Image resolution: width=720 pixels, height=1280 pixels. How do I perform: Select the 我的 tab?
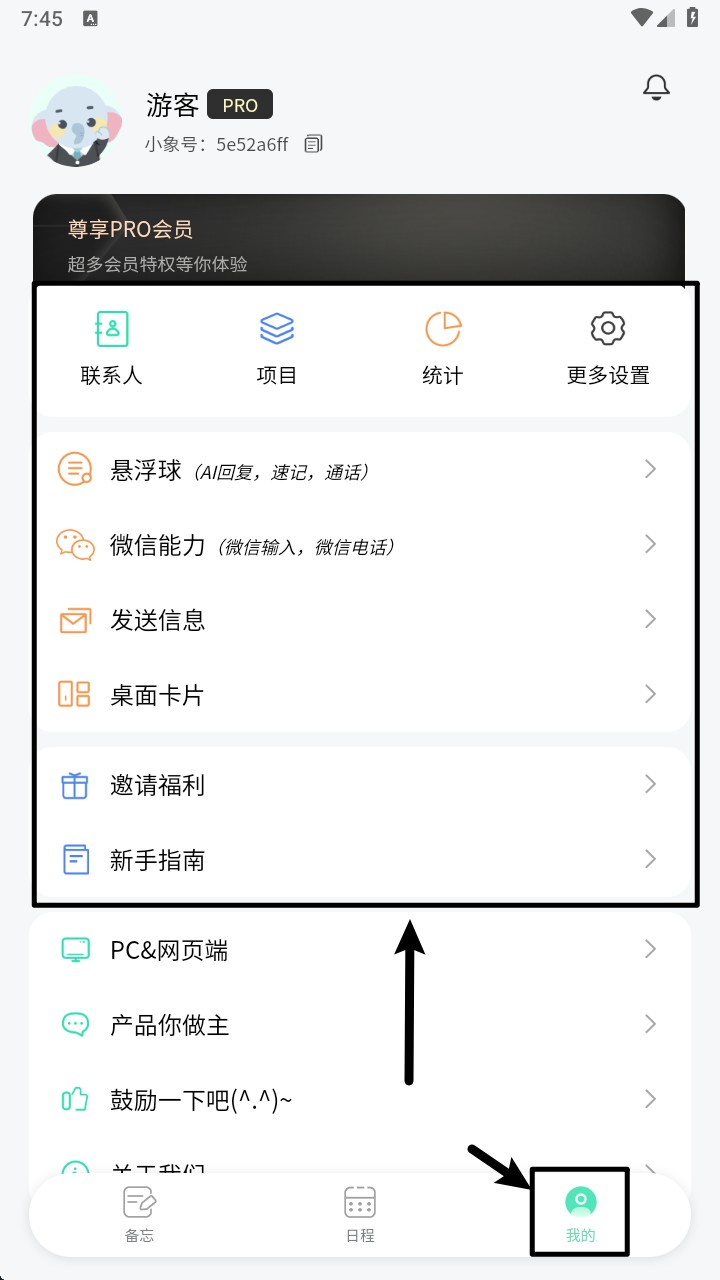pyautogui.click(x=580, y=1212)
